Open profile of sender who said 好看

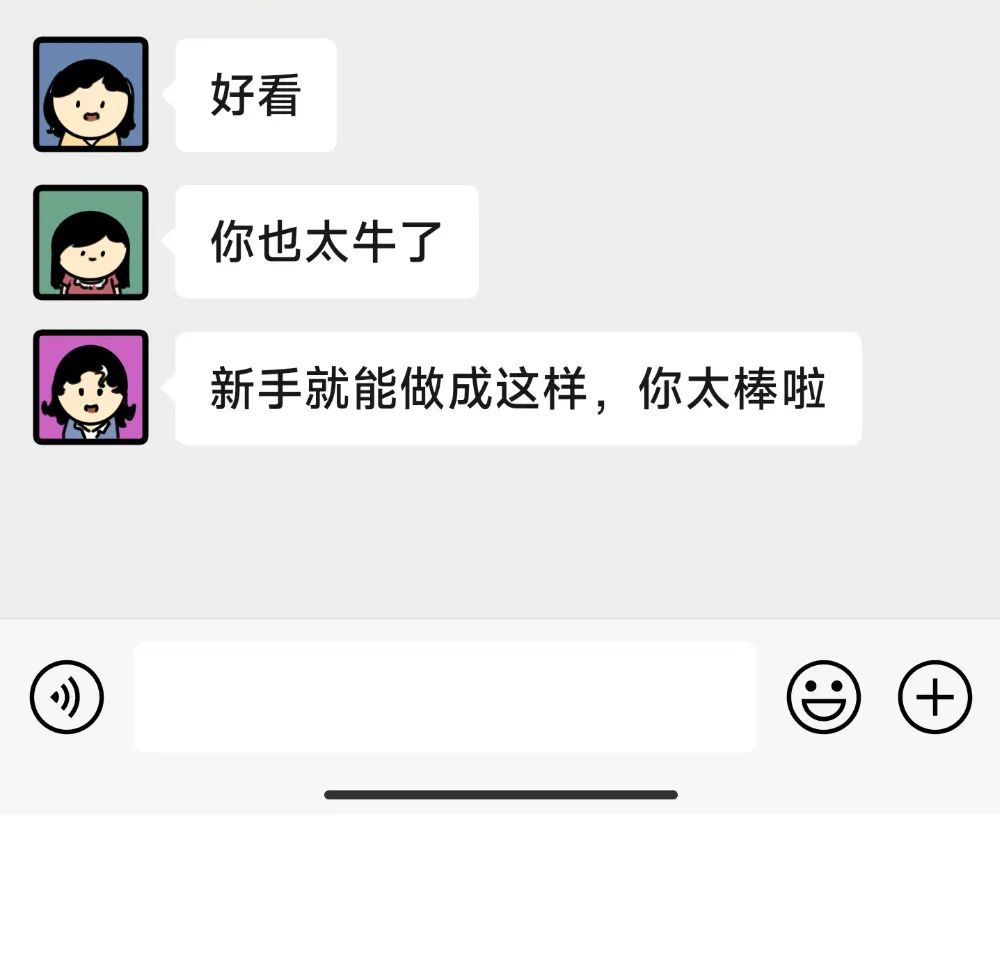coord(91,95)
